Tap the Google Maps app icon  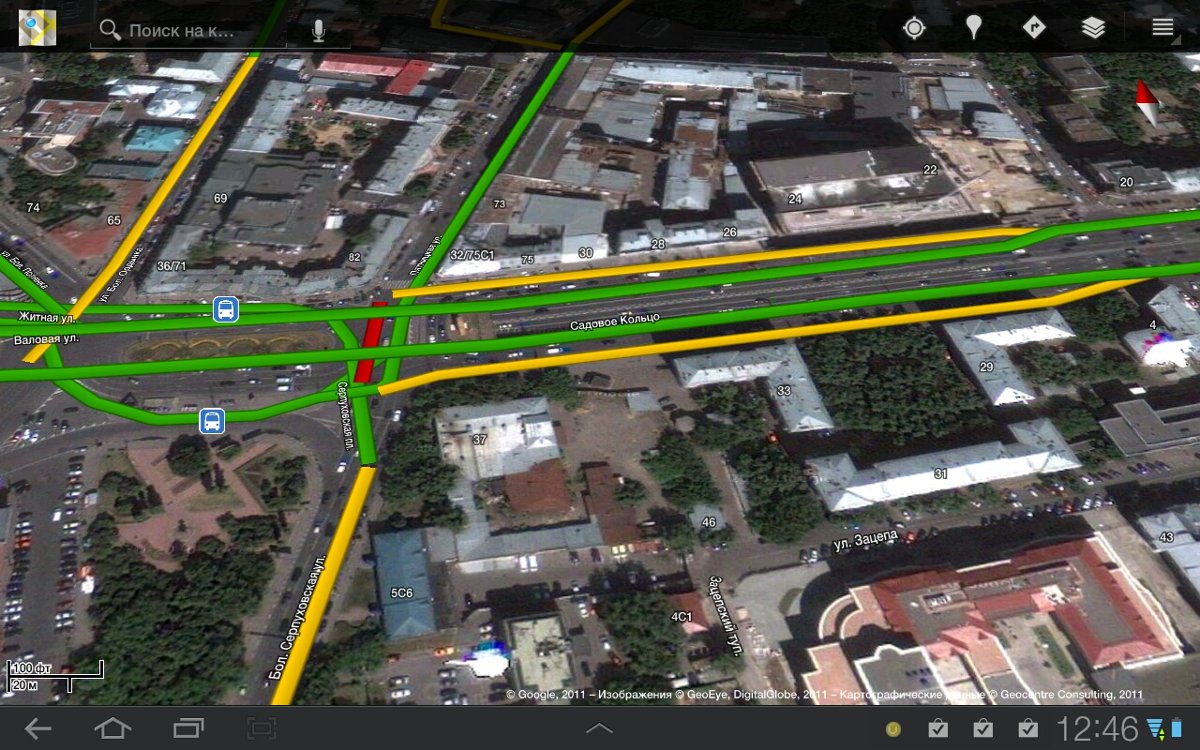tap(37, 27)
